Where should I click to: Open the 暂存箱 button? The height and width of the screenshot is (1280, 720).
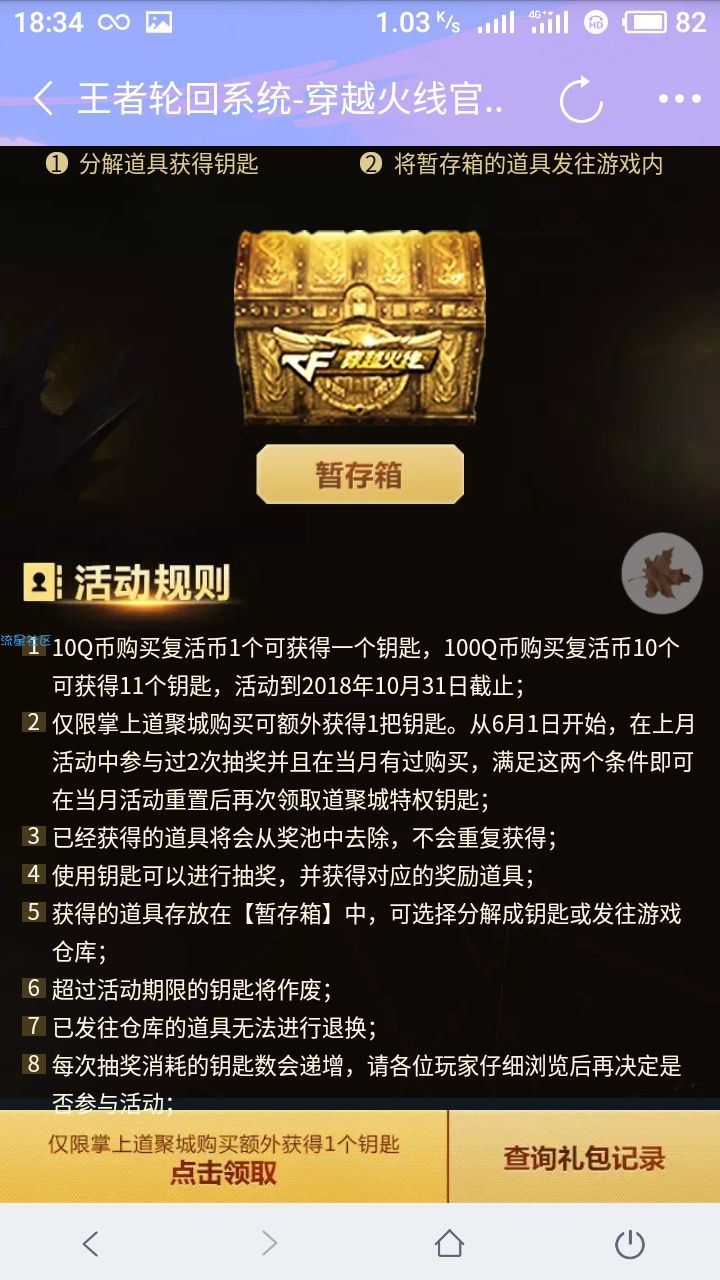click(359, 474)
